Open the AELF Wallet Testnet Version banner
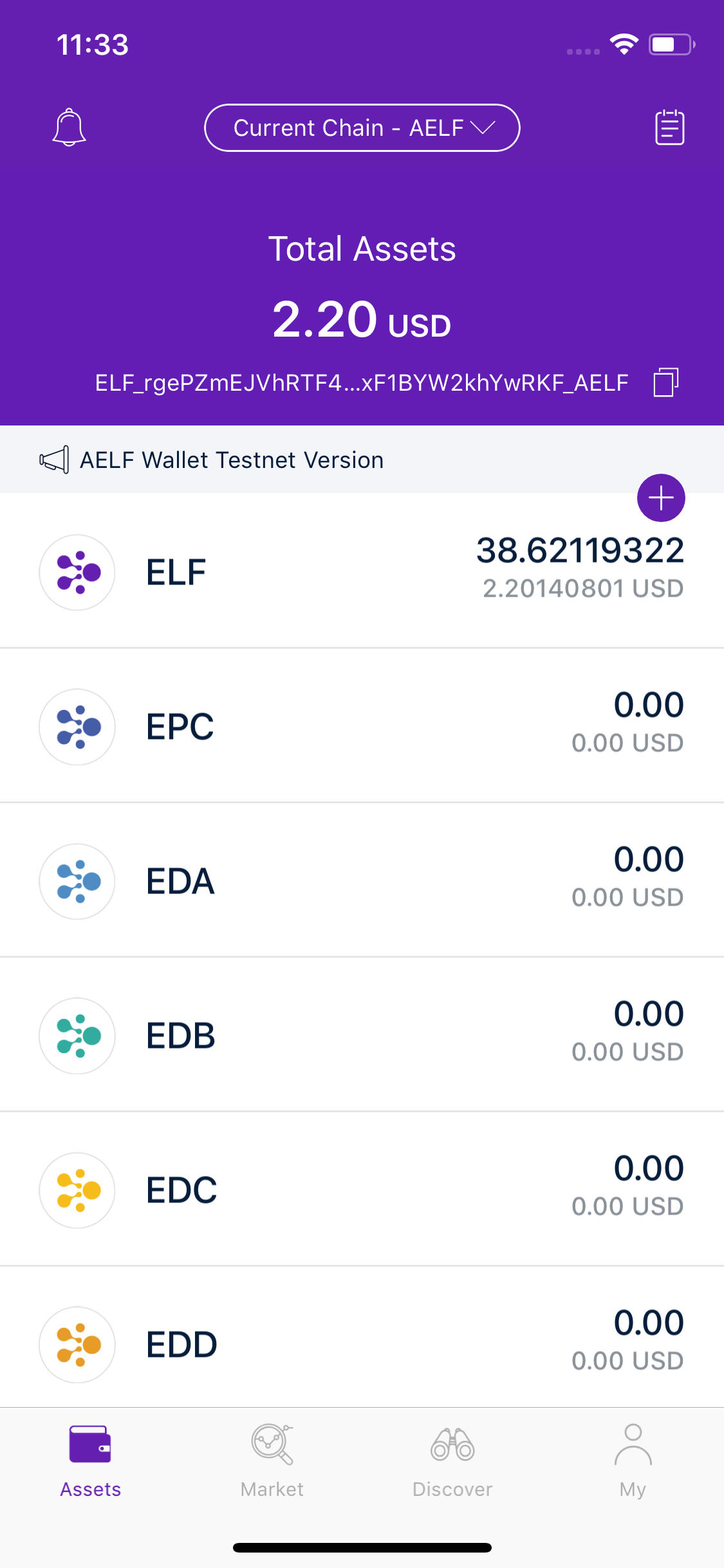This screenshot has width=724, height=1568. coord(230,459)
